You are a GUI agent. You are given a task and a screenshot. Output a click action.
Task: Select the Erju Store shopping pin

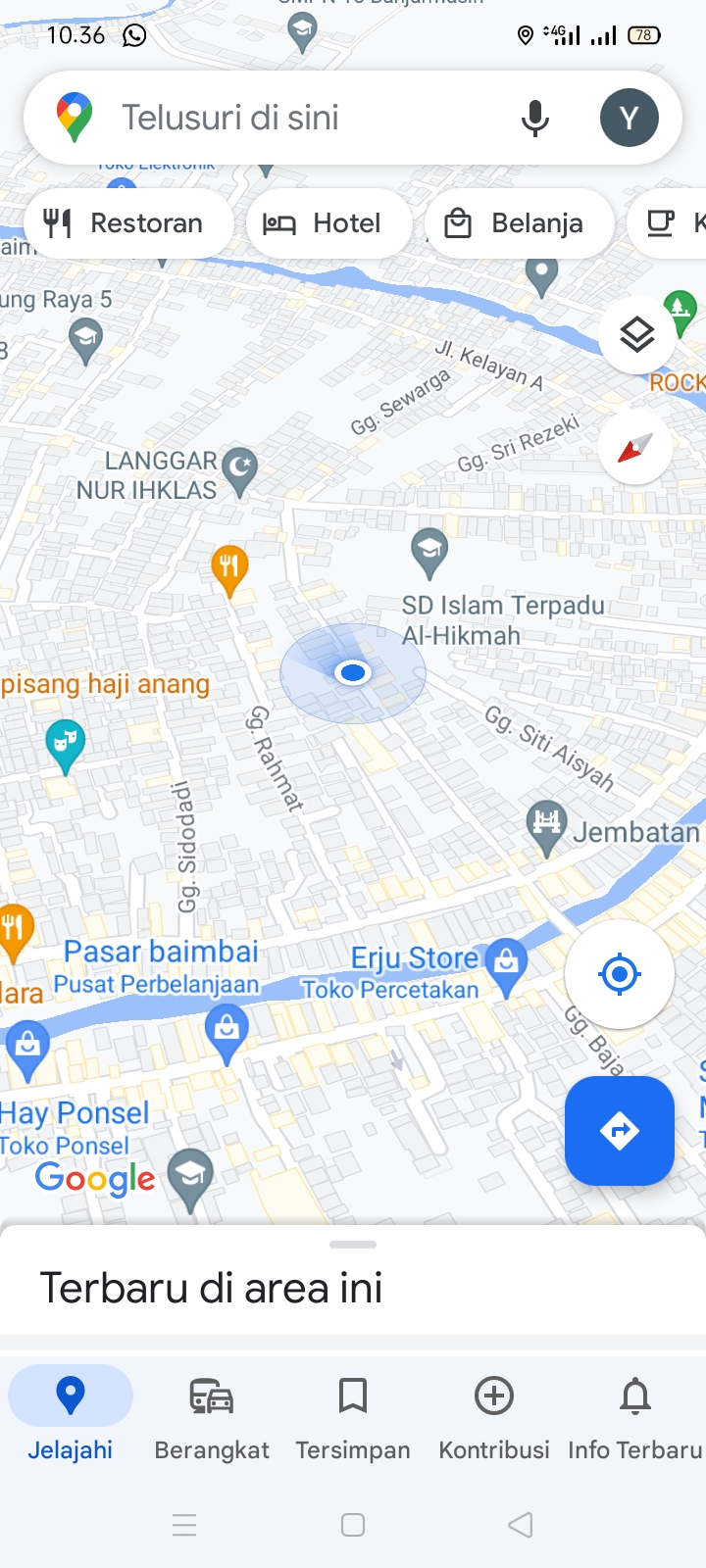point(506,962)
